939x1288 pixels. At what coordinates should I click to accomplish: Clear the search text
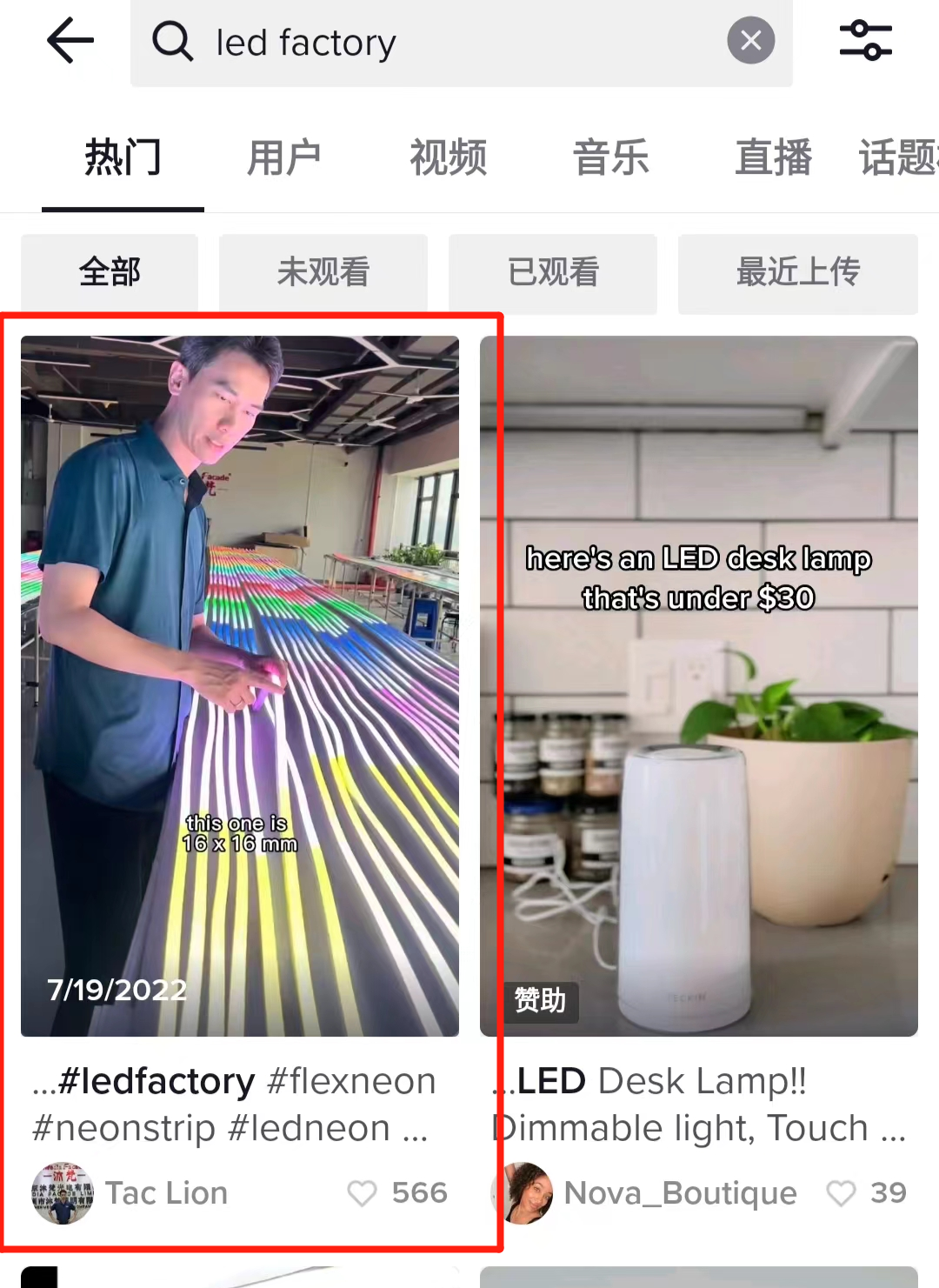[750, 40]
